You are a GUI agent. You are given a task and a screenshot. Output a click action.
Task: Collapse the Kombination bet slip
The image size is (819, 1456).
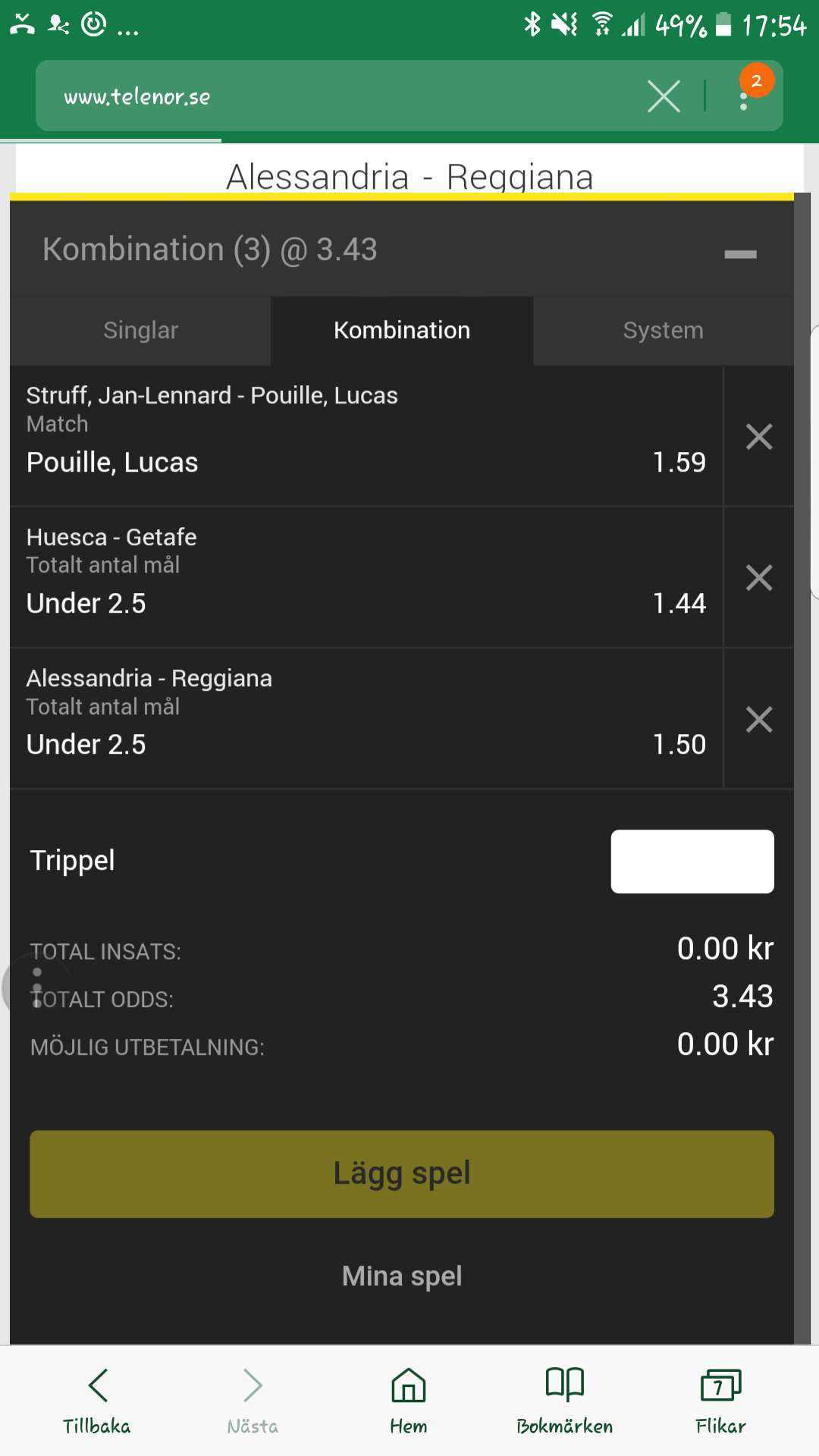[740, 254]
